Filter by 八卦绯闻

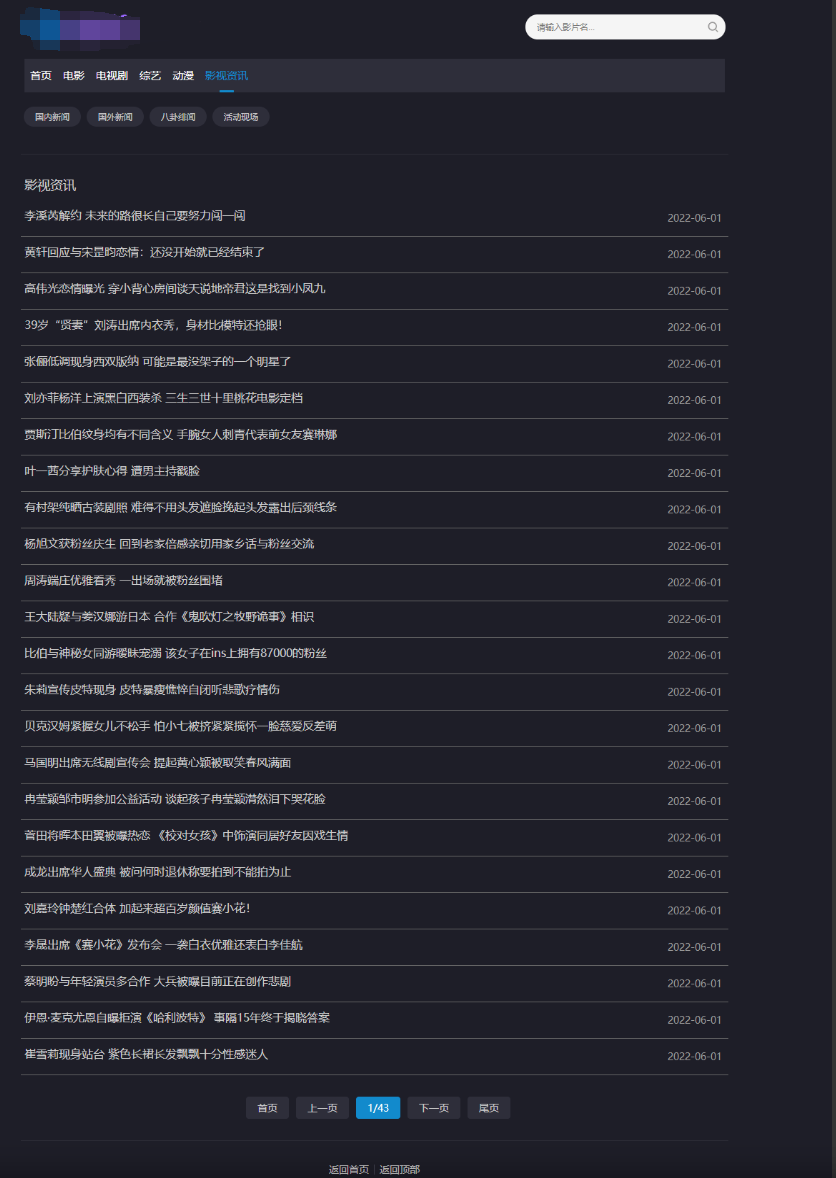coord(178,117)
